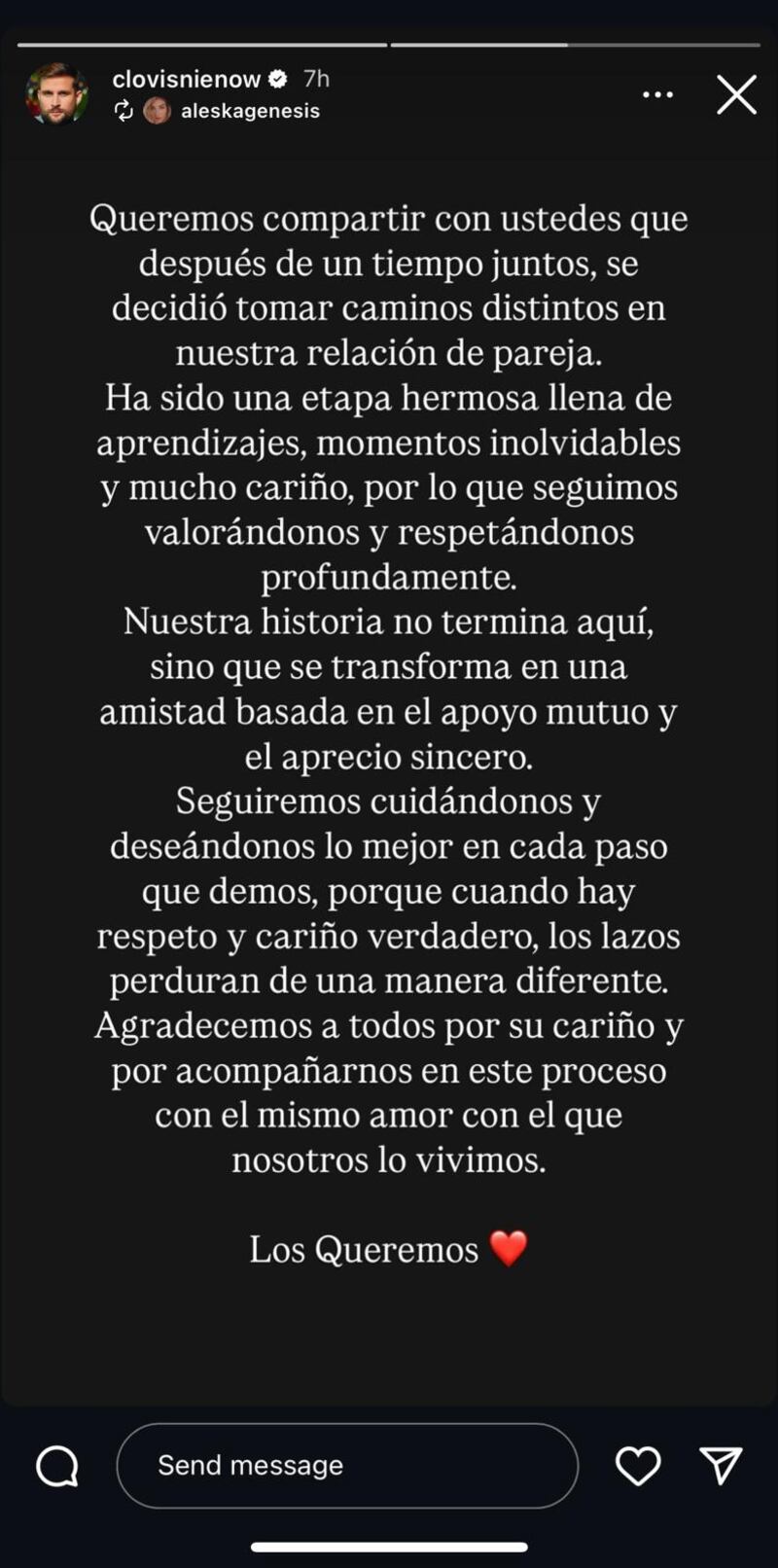Tap the Send message field
Viewport: 778px width, 1568px height.
[346, 1465]
